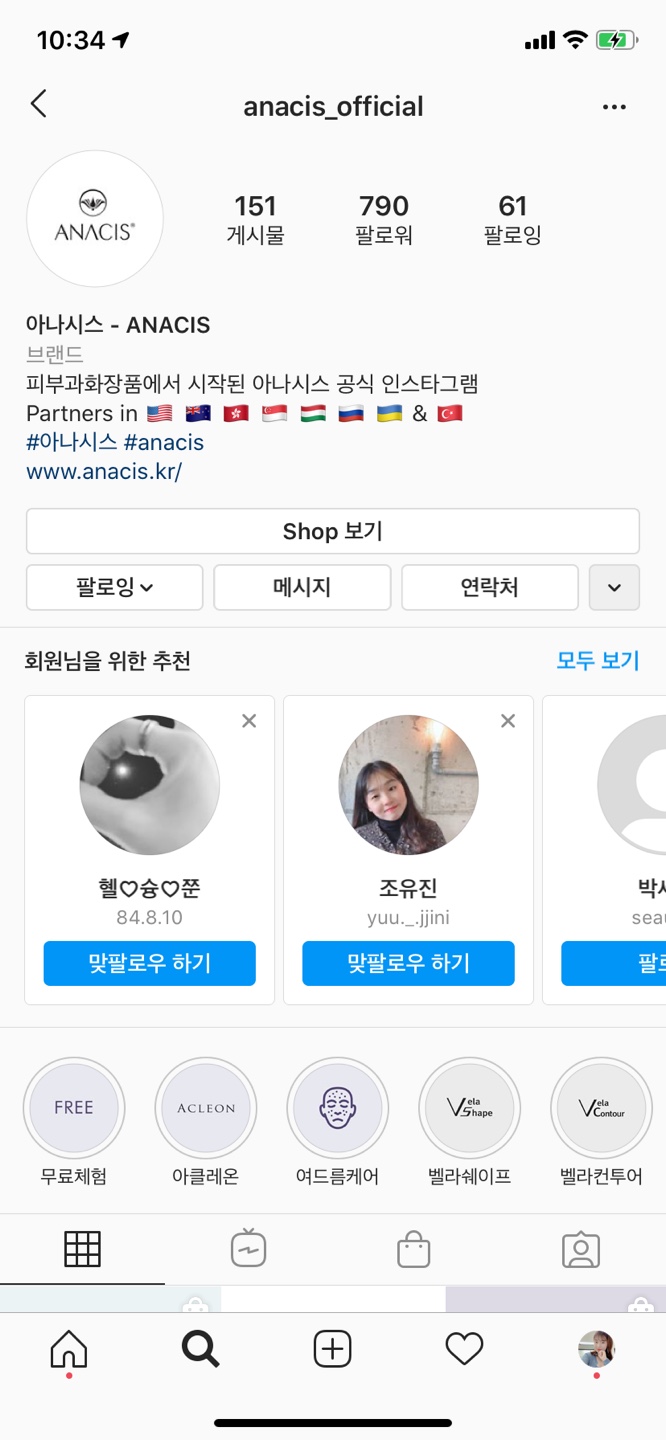666x1440 pixels.
Task: Open the 팔로잉 follow options dropdown
Action: tap(114, 587)
